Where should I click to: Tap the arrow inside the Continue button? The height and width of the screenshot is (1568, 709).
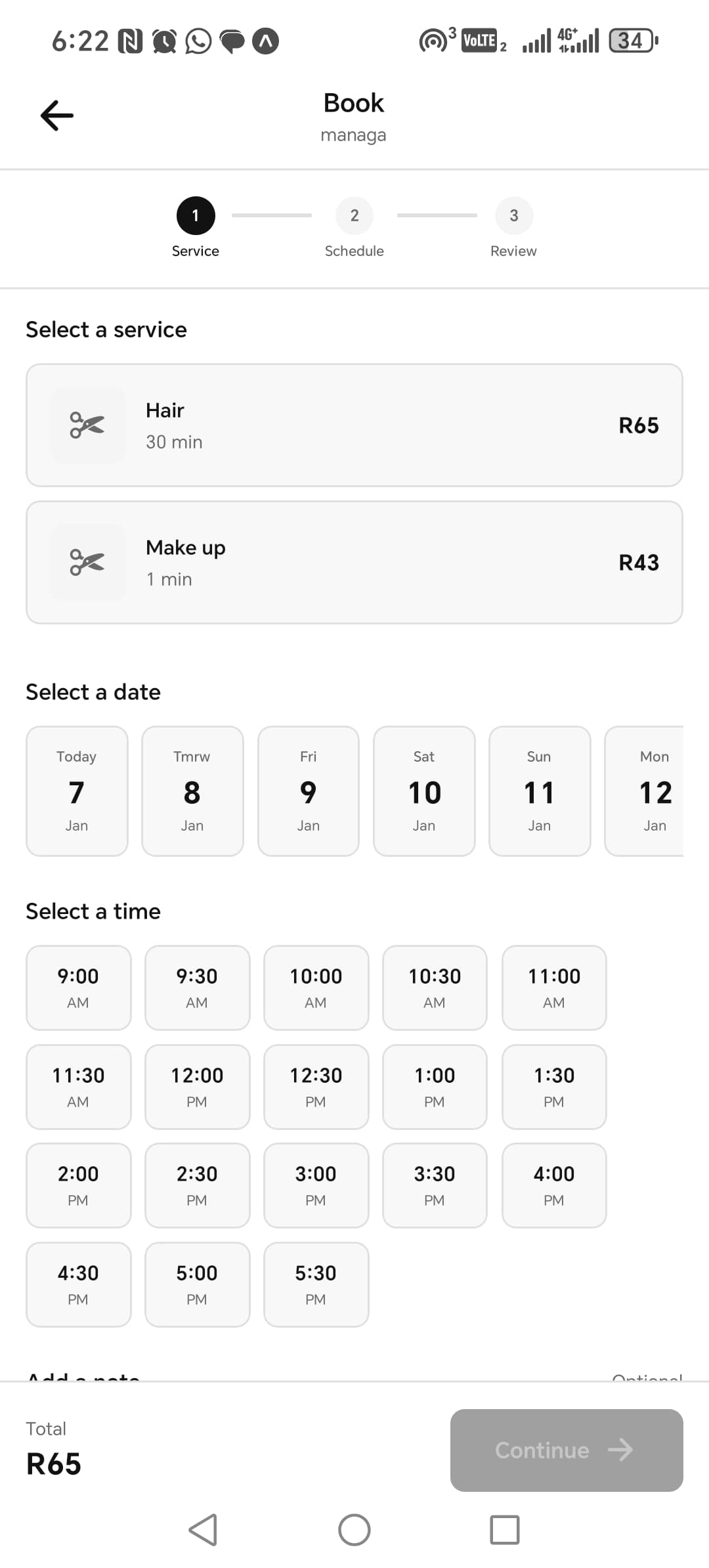point(620,1451)
